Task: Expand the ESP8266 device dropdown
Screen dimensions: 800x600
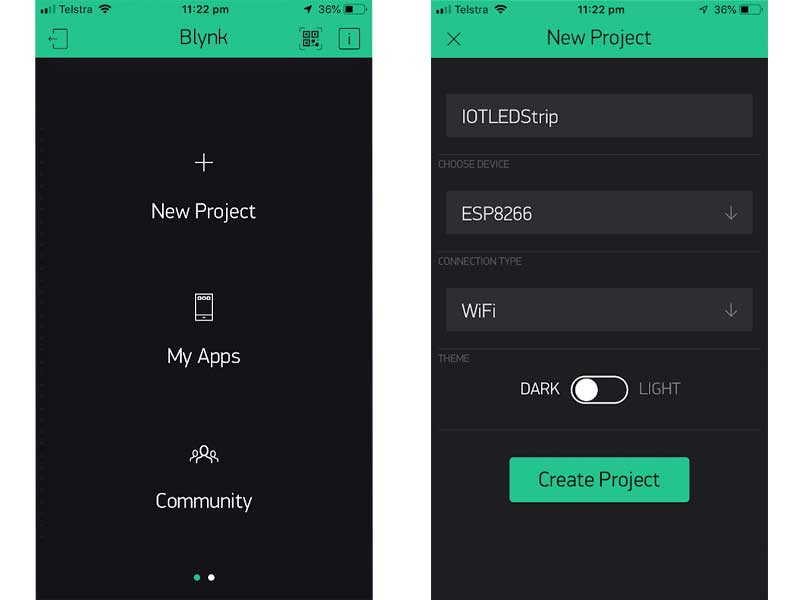Action: point(598,213)
